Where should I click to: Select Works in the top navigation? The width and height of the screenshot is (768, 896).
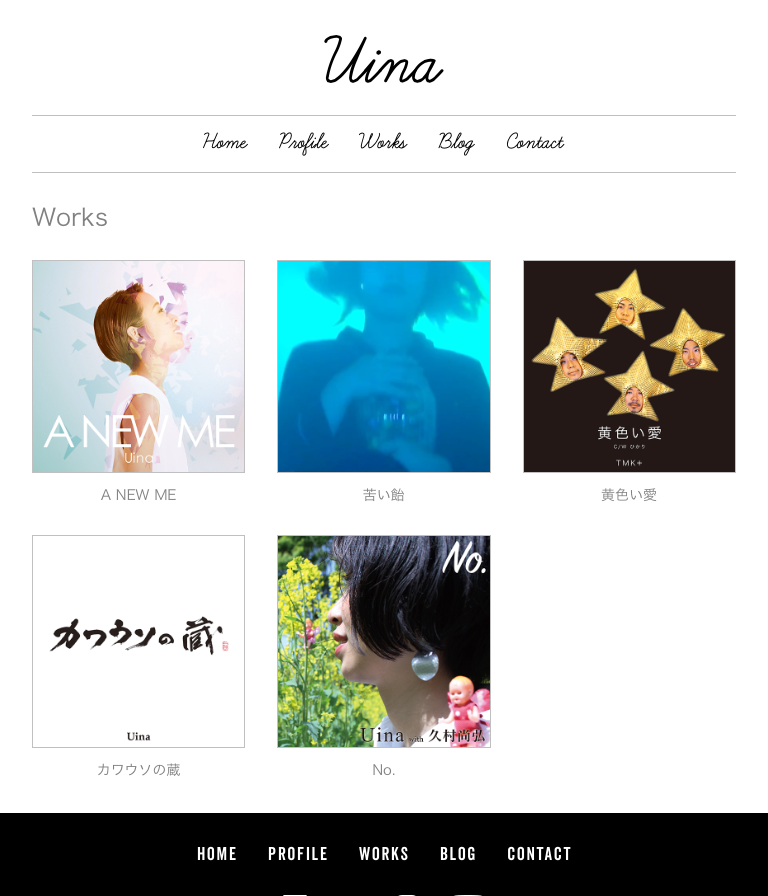[383, 143]
